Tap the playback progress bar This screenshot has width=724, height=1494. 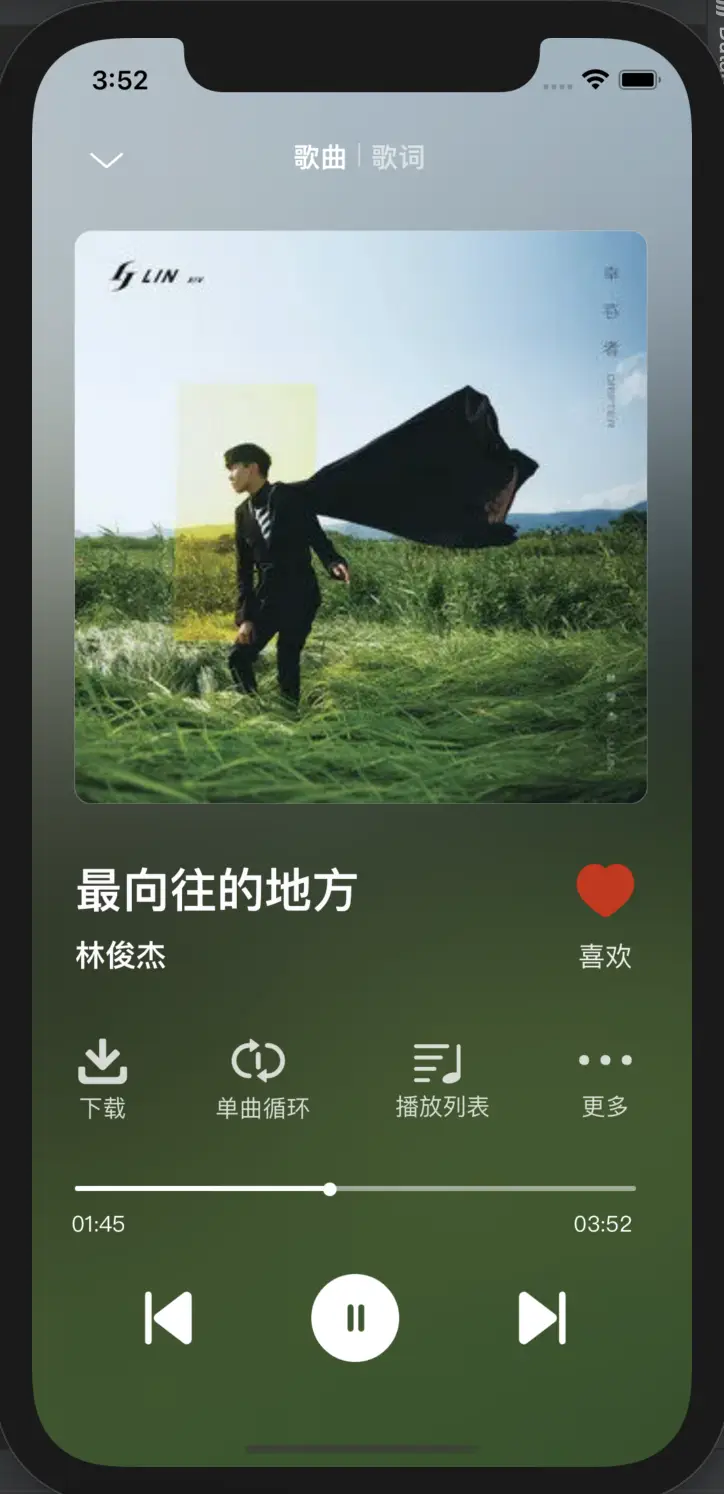(x=355, y=1188)
